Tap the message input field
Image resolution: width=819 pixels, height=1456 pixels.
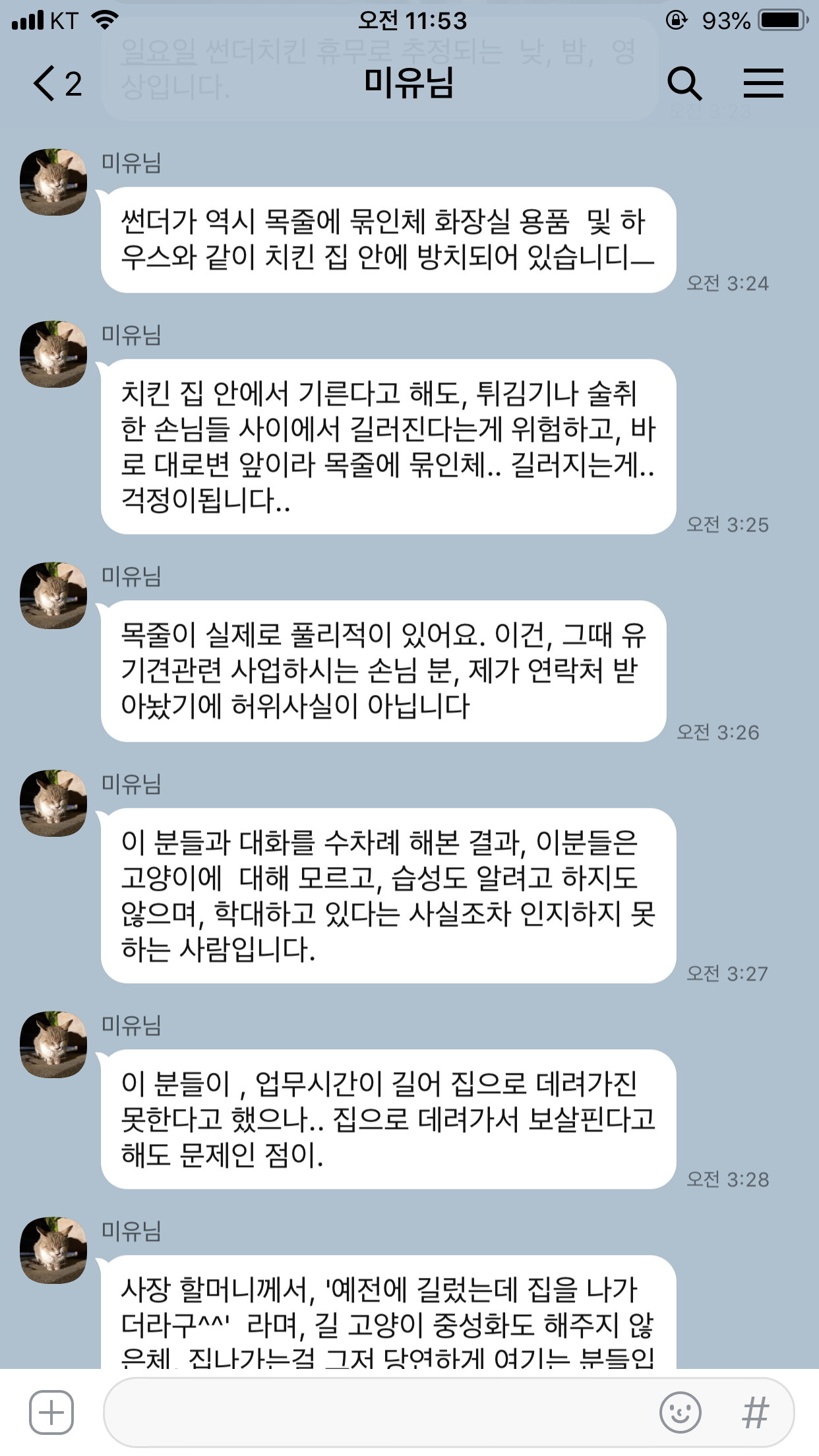tap(376, 1412)
